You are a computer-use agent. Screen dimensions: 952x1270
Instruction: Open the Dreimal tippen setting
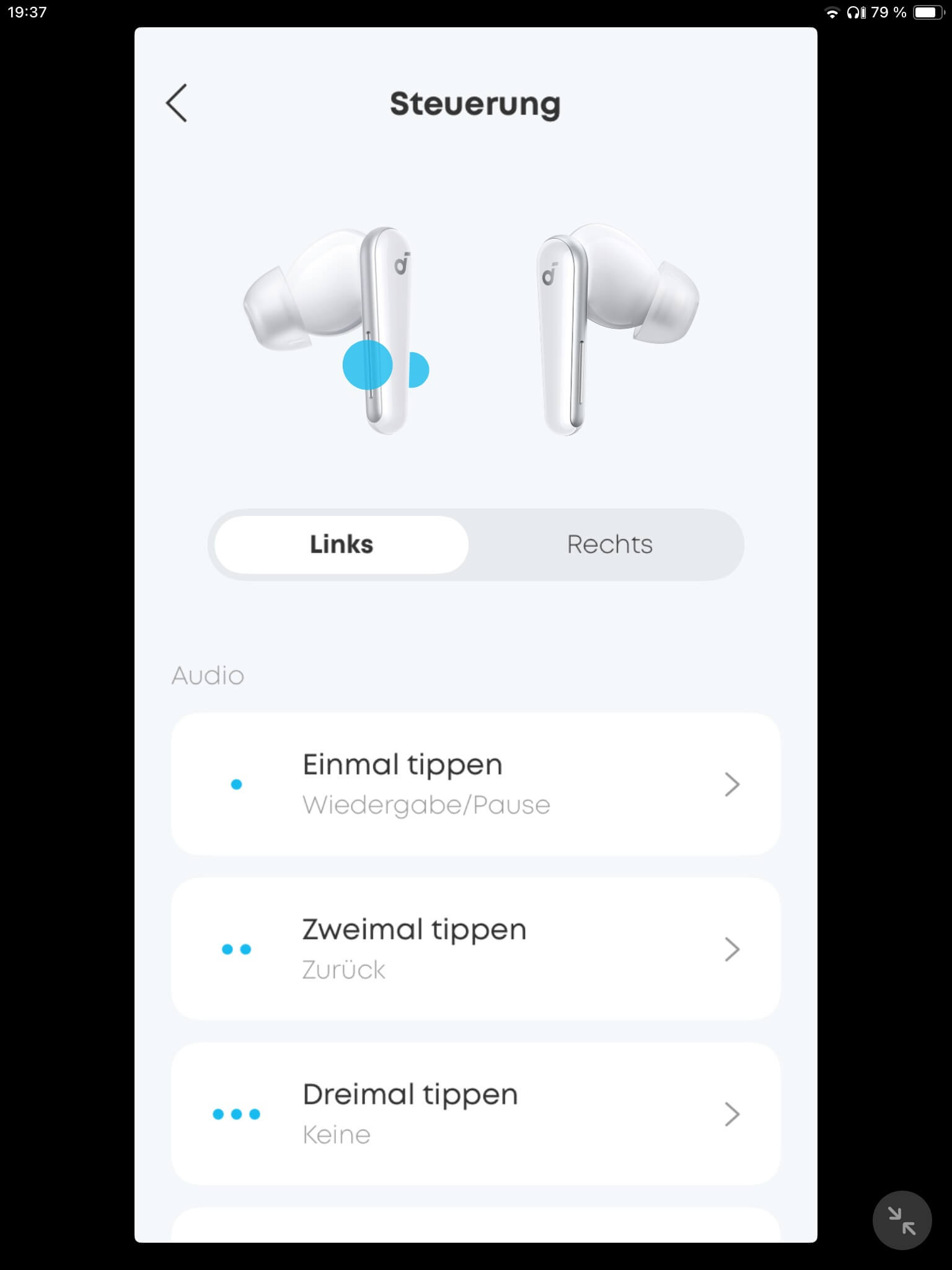(475, 1114)
